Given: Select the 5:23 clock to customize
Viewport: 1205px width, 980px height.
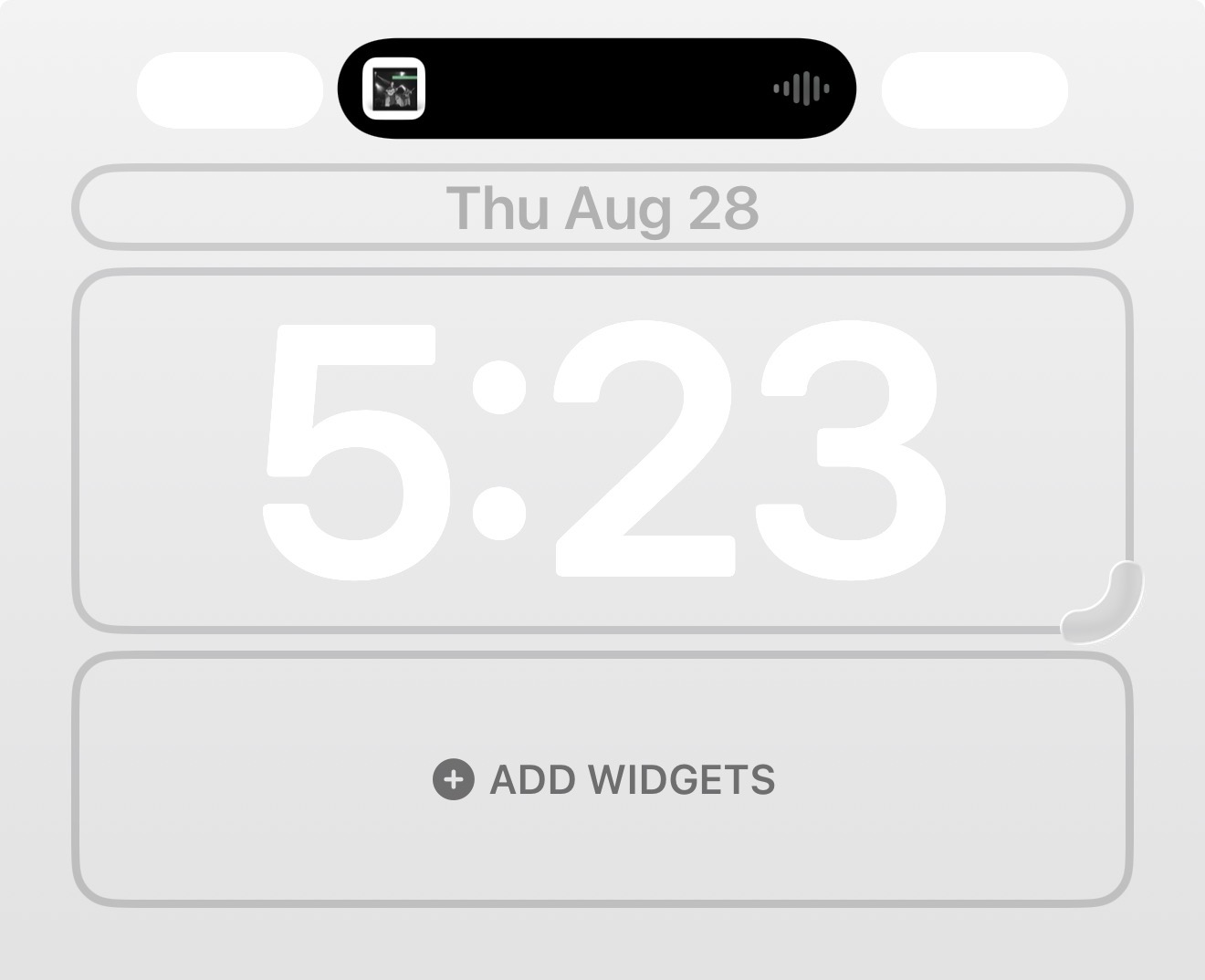Looking at the screenshot, I should 602,451.
